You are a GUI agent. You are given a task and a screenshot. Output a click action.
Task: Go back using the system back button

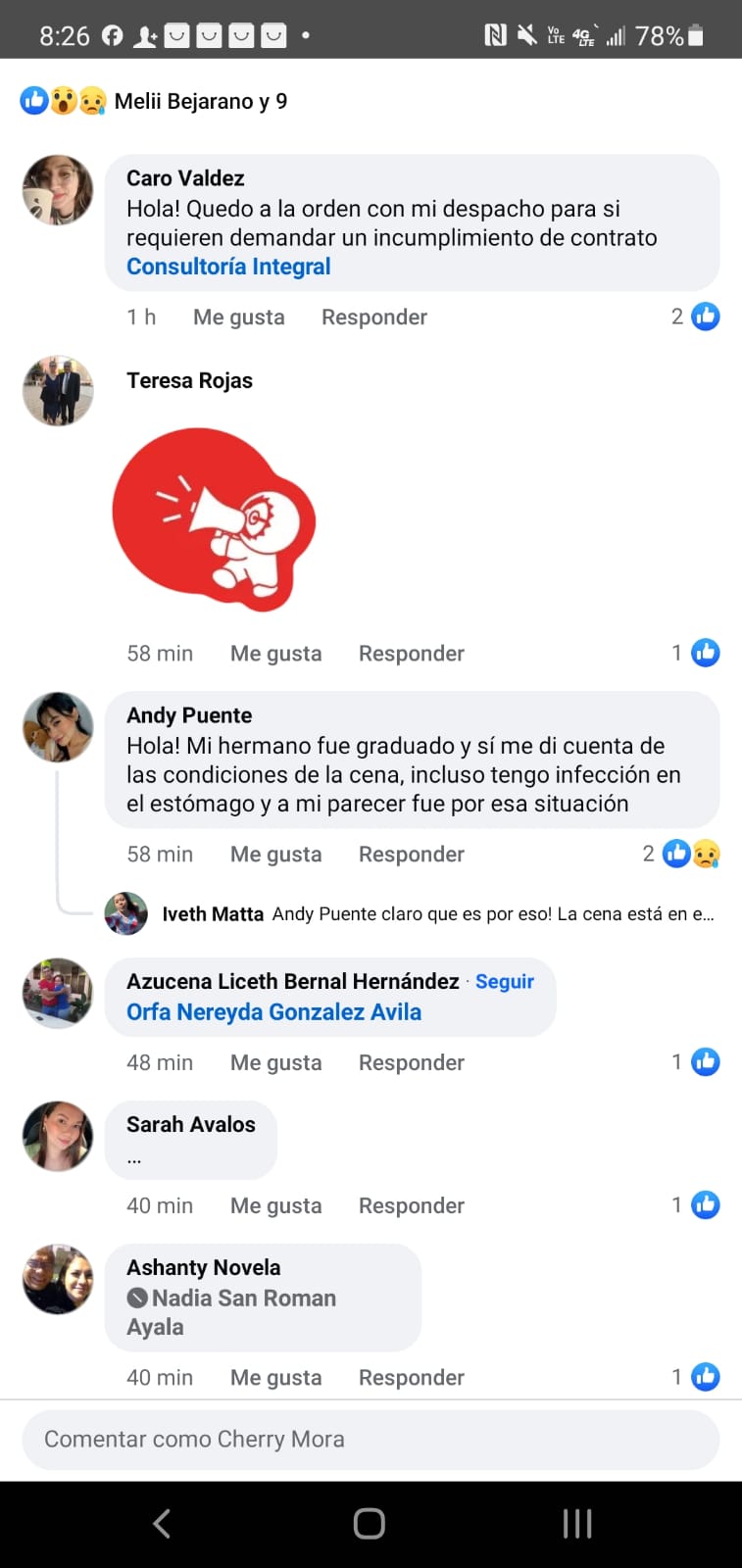pyautogui.click(x=163, y=1524)
